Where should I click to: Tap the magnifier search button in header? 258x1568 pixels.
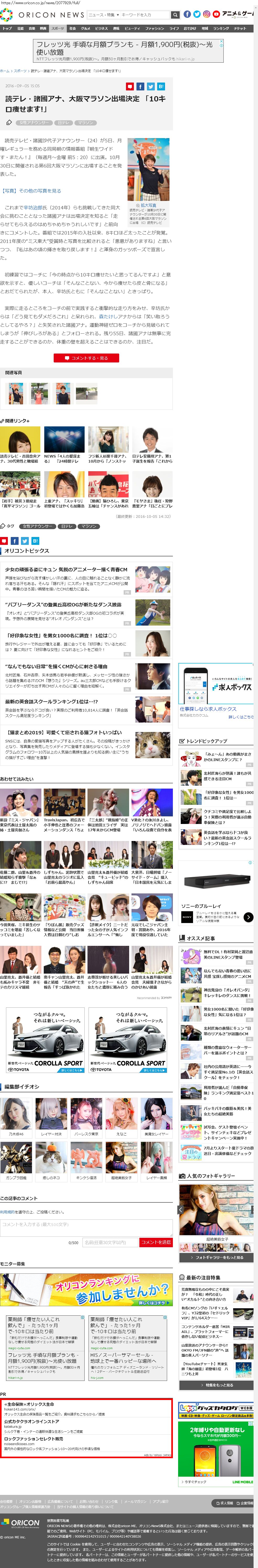[x=175, y=15]
